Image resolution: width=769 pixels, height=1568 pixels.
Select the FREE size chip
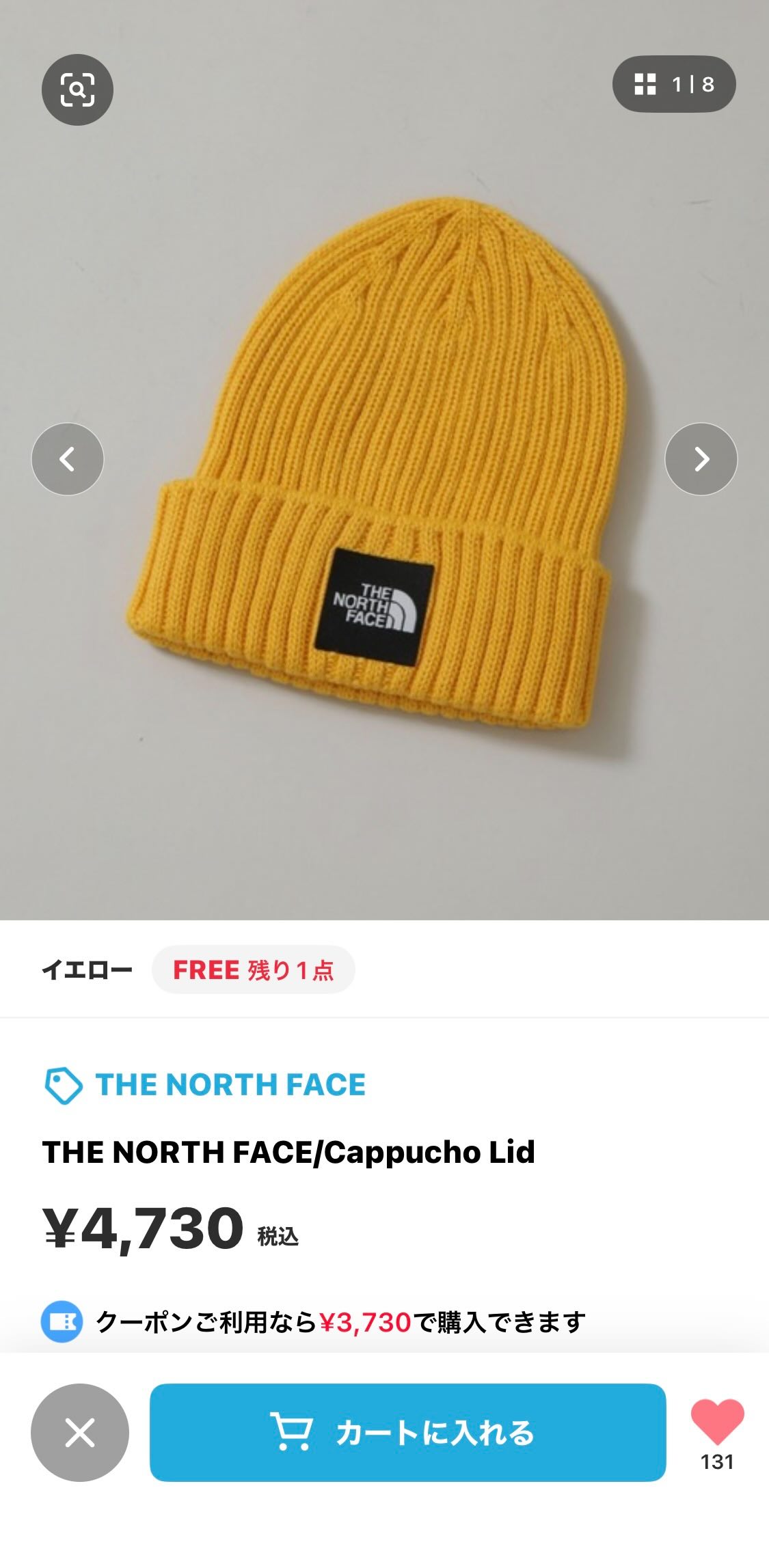point(253,969)
